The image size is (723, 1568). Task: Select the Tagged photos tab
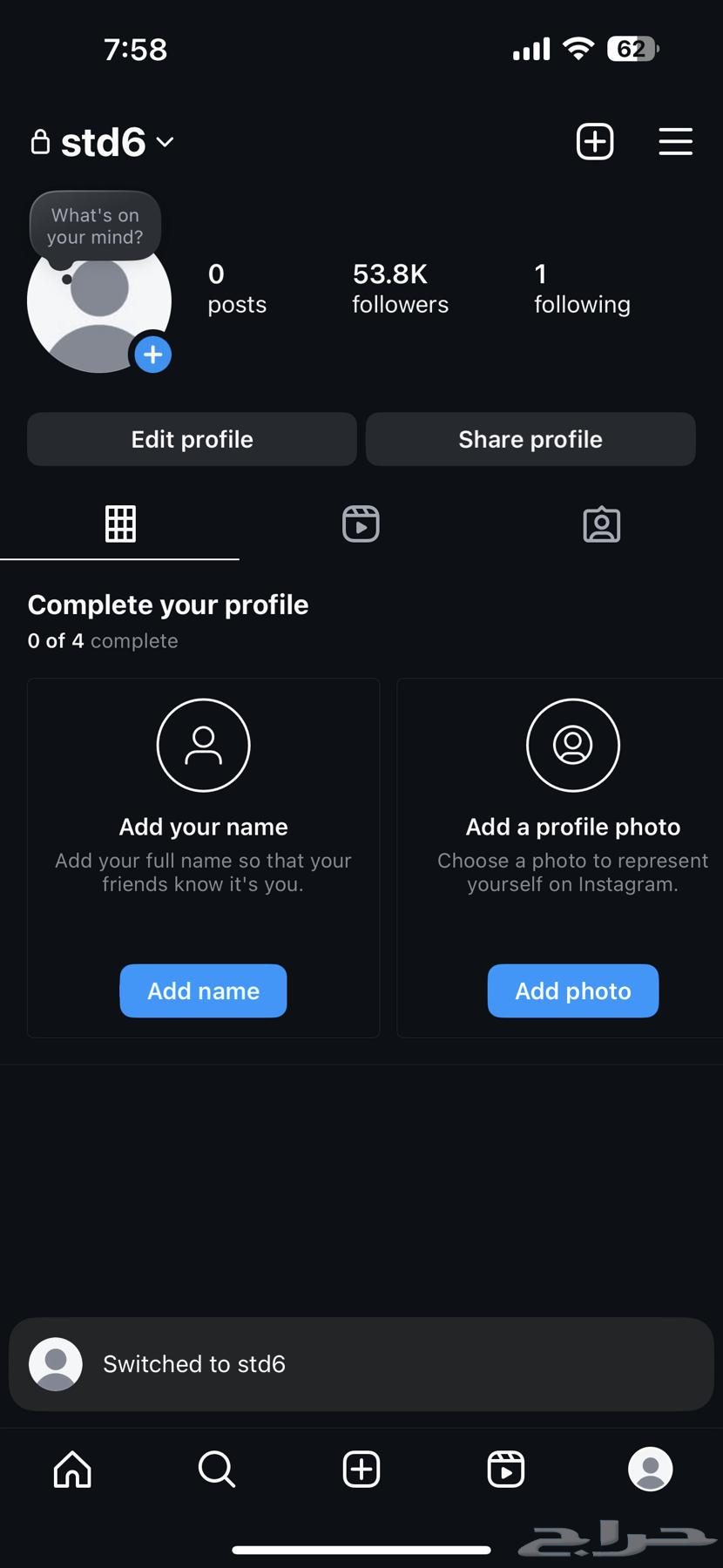[602, 524]
